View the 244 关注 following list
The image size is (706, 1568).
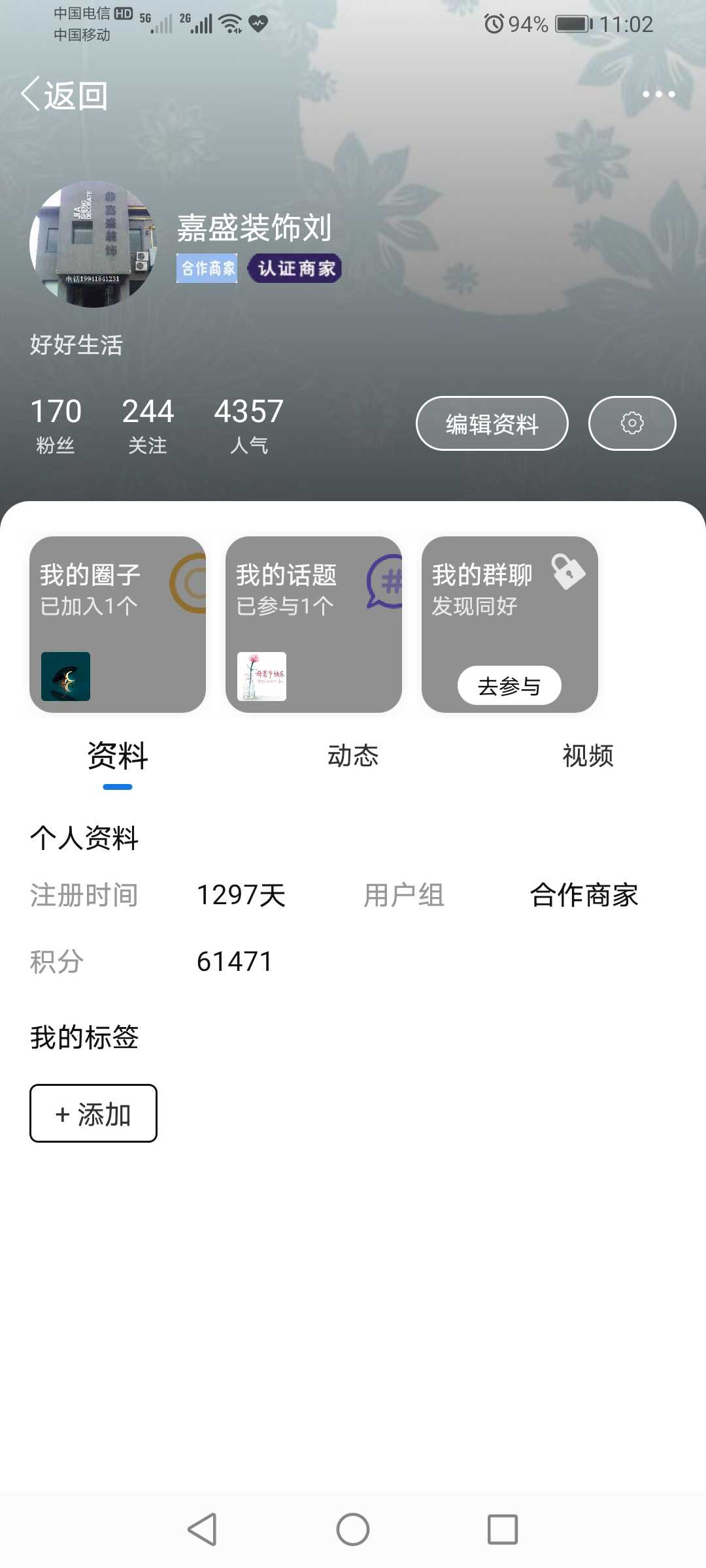pyautogui.click(x=148, y=425)
